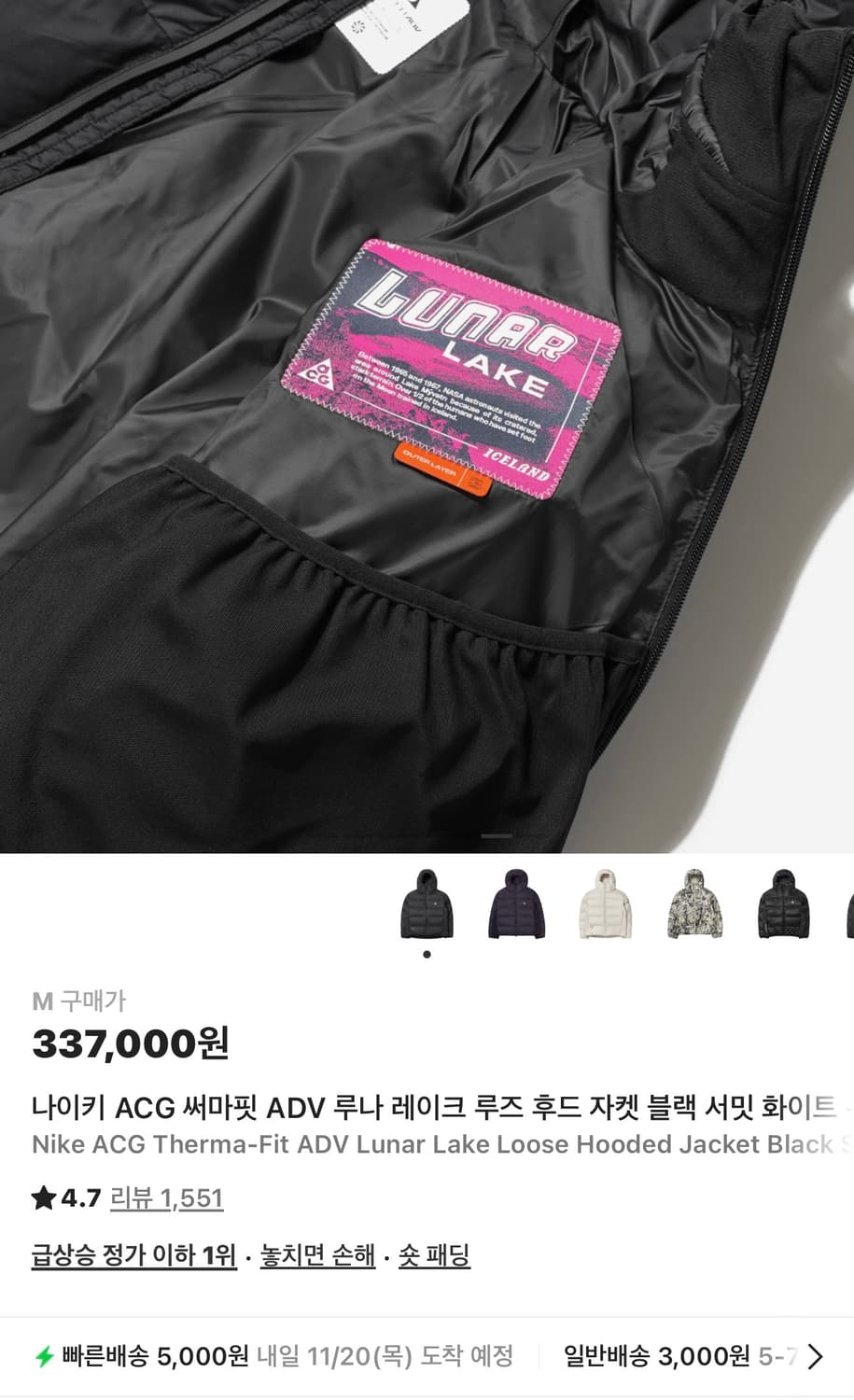Image resolution: width=854 pixels, height=1400 pixels.
Task: Select the navy jacket colorway thumbnail
Action: click(516, 905)
